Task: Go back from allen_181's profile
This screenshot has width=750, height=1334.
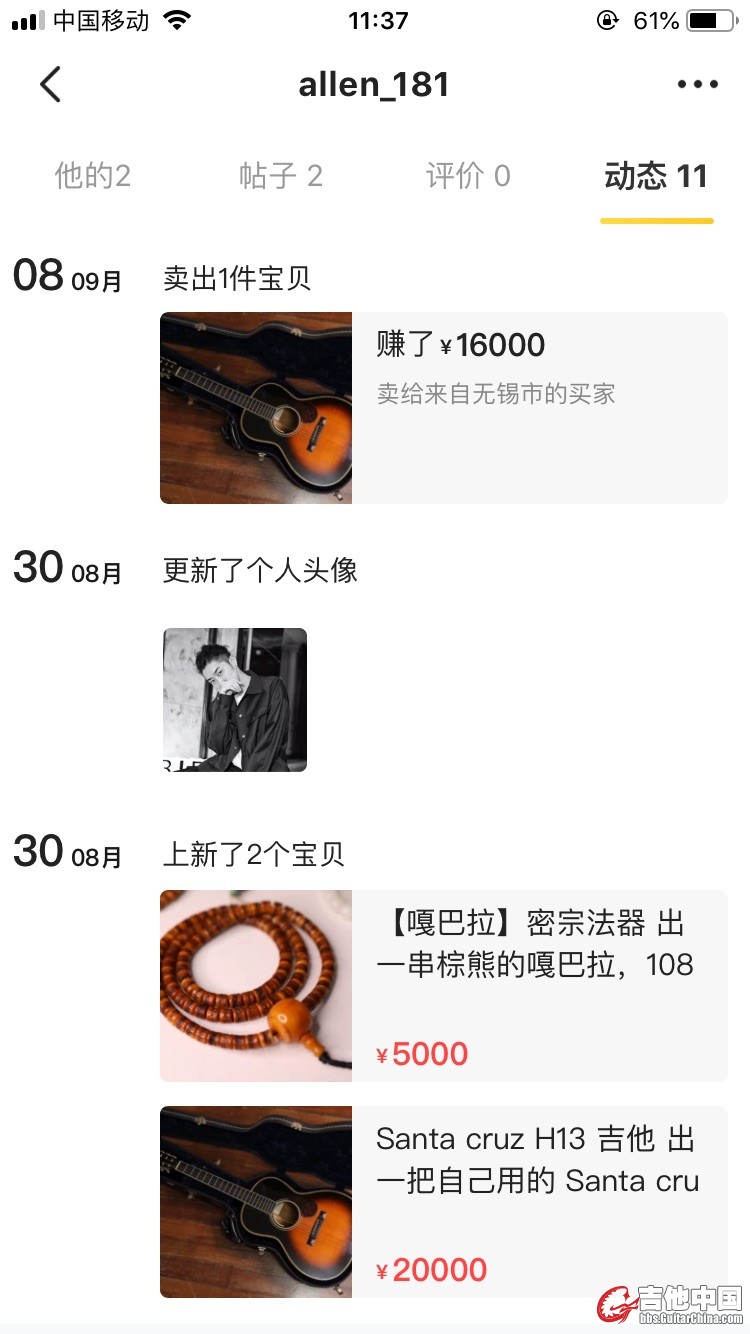Action: point(50,85)
